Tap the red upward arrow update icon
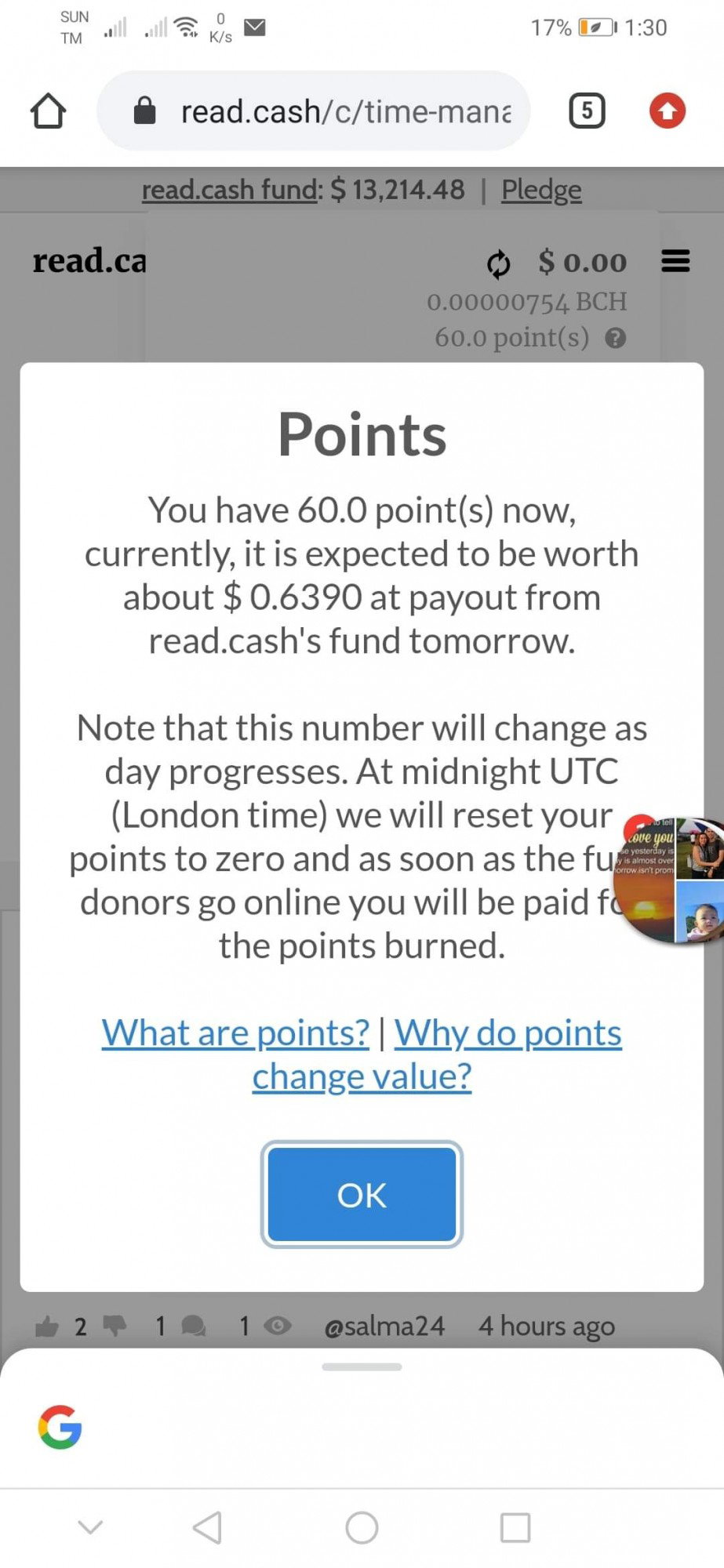The width and height of the screenshot is (724, 1568). [x=668, y=111]
